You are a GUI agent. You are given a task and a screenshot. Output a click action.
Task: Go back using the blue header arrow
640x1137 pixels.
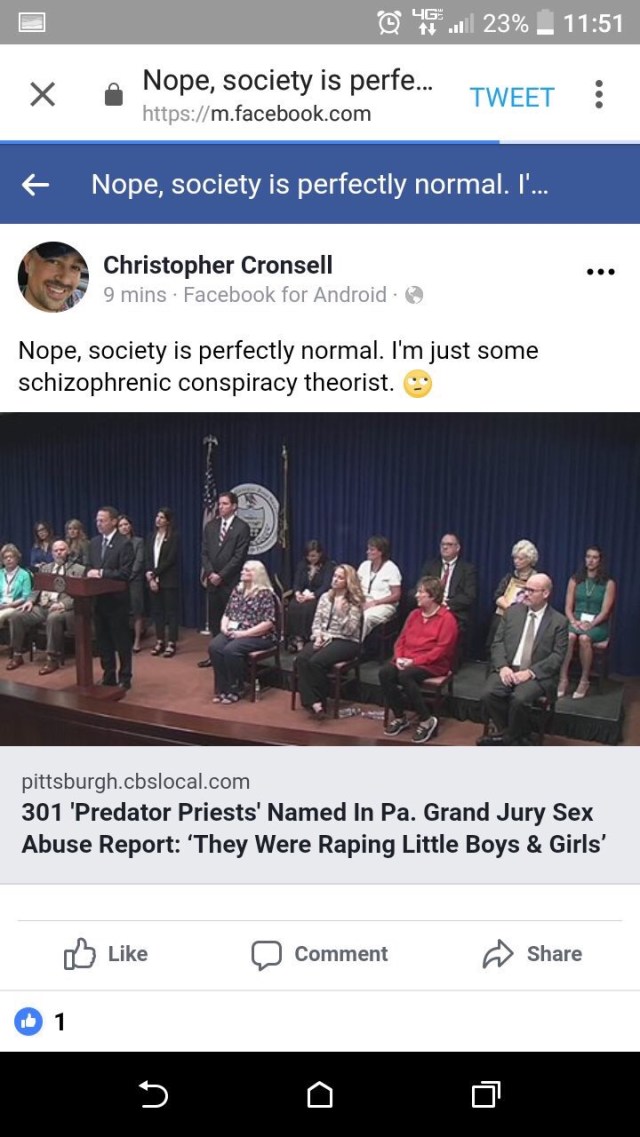pyautogui.click(x=36, y=184)
